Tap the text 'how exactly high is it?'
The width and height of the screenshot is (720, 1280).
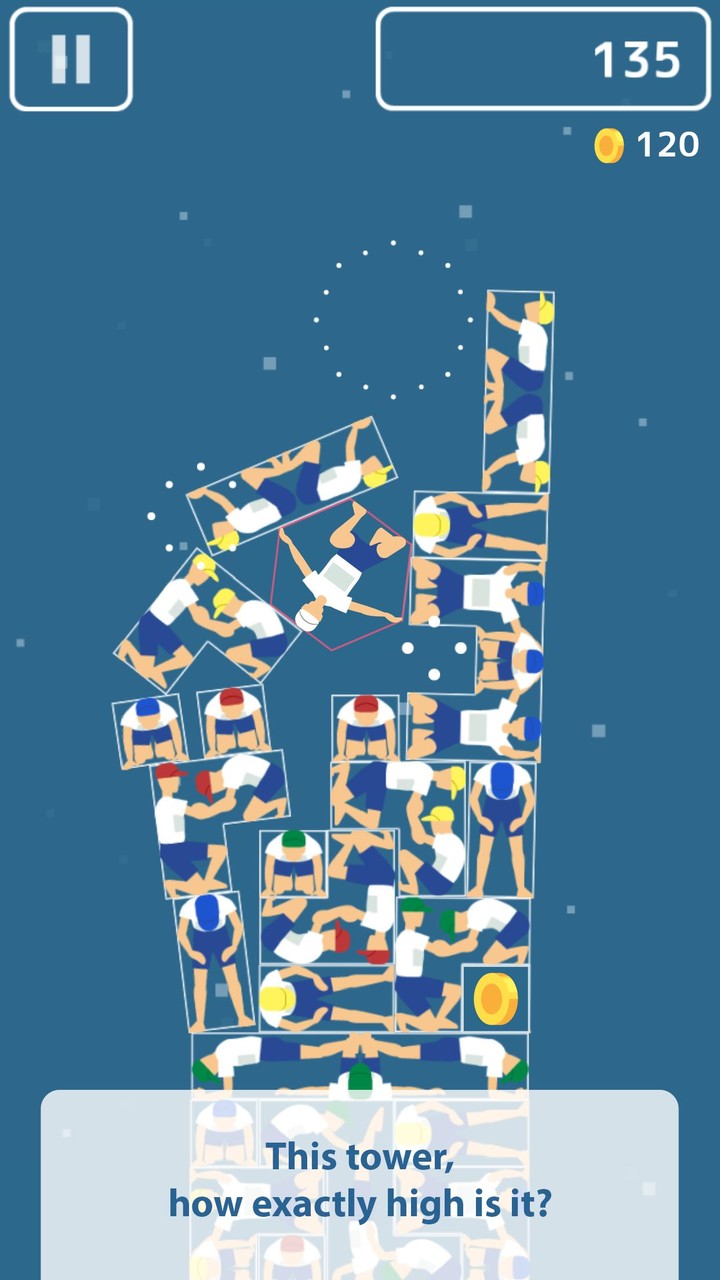click(360, 1203)
